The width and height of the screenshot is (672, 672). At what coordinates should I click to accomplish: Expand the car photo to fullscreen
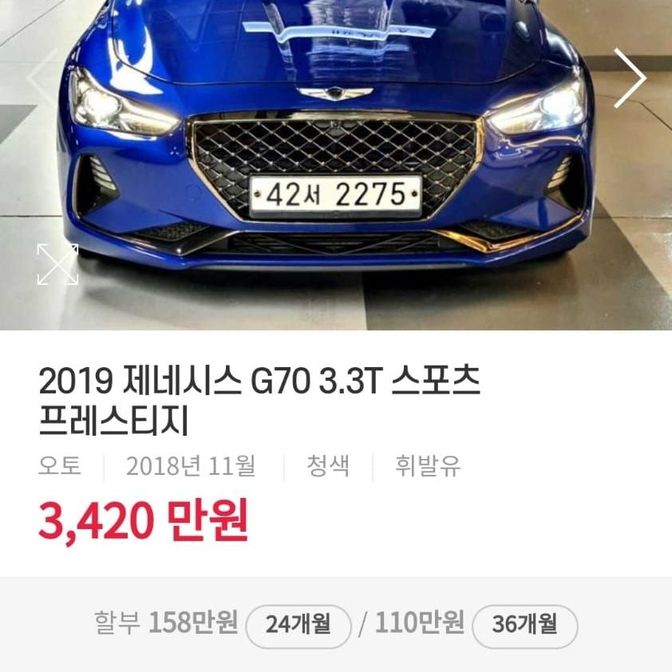coord(57,264)
